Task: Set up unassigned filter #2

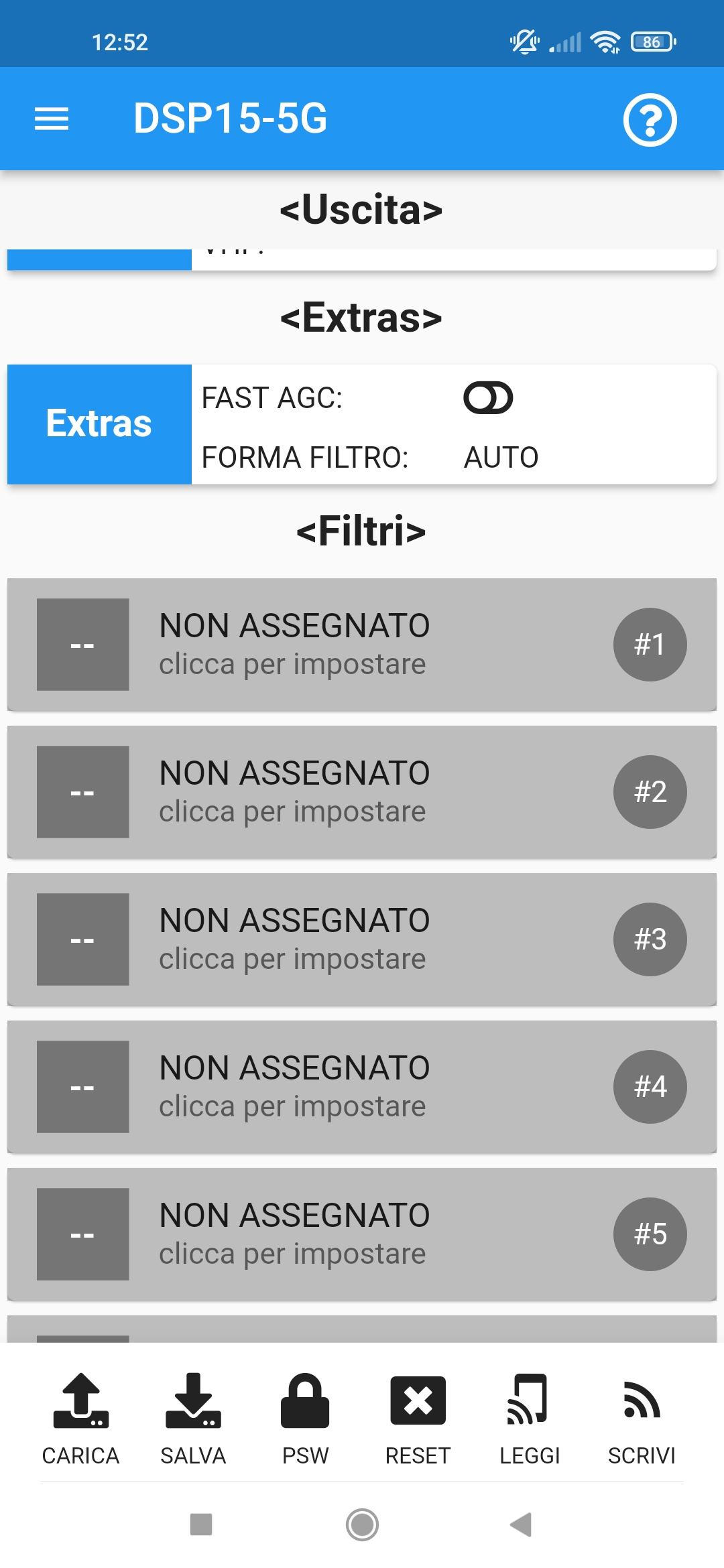Action: [x=362, y=792]
